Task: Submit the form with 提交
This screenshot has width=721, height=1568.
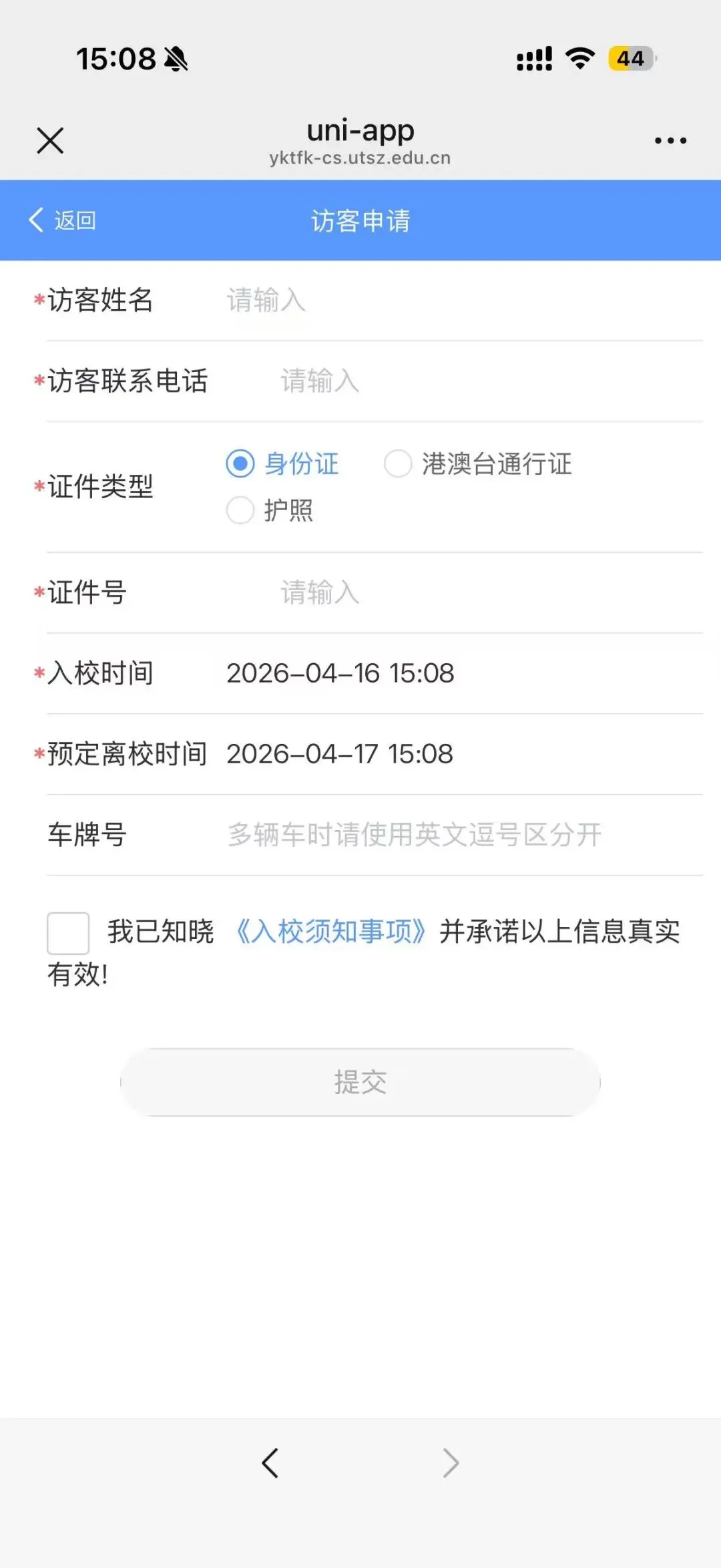Action: [x=360, y=1082]
